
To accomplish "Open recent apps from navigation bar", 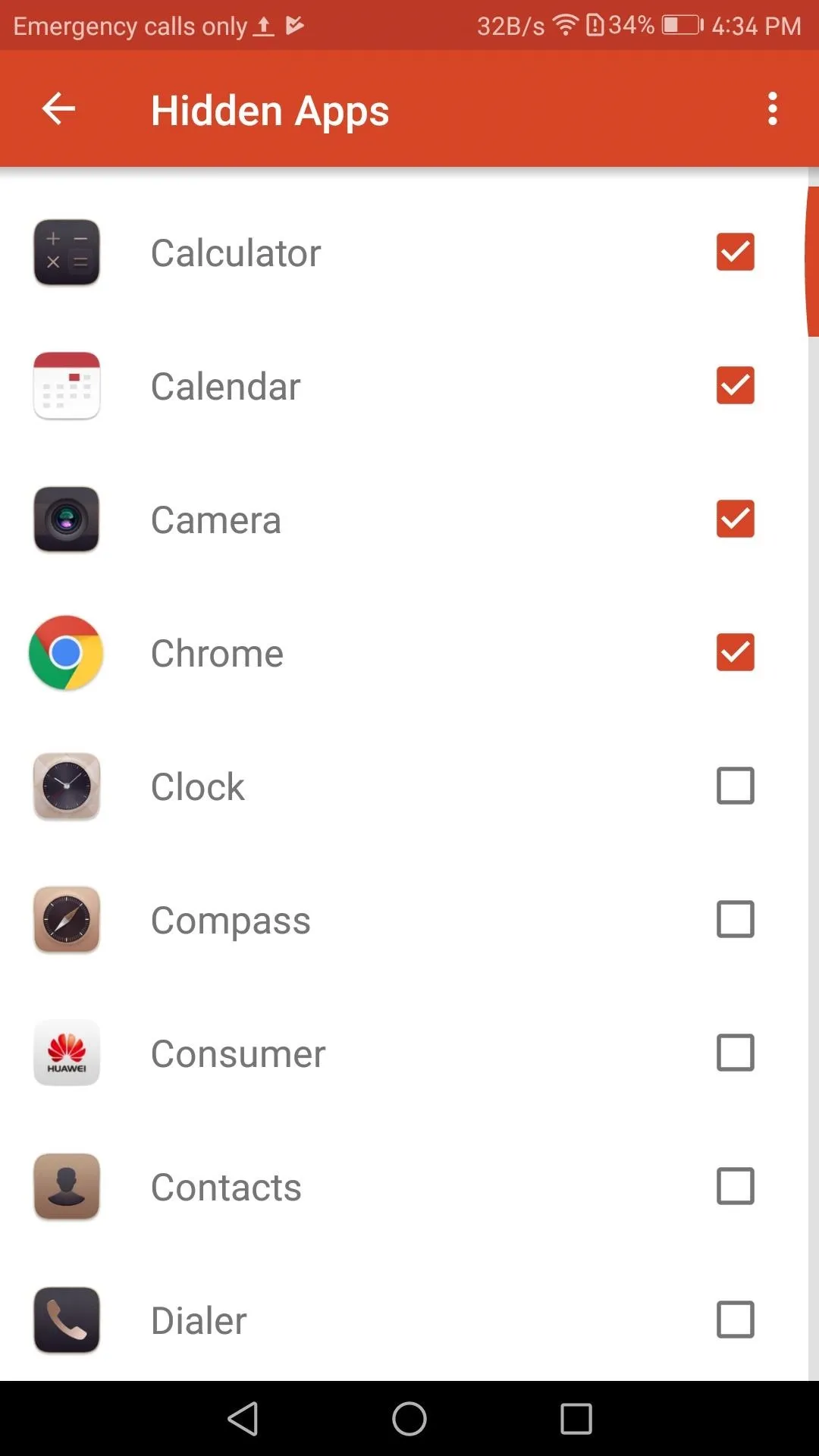I will coord(576,1418).
